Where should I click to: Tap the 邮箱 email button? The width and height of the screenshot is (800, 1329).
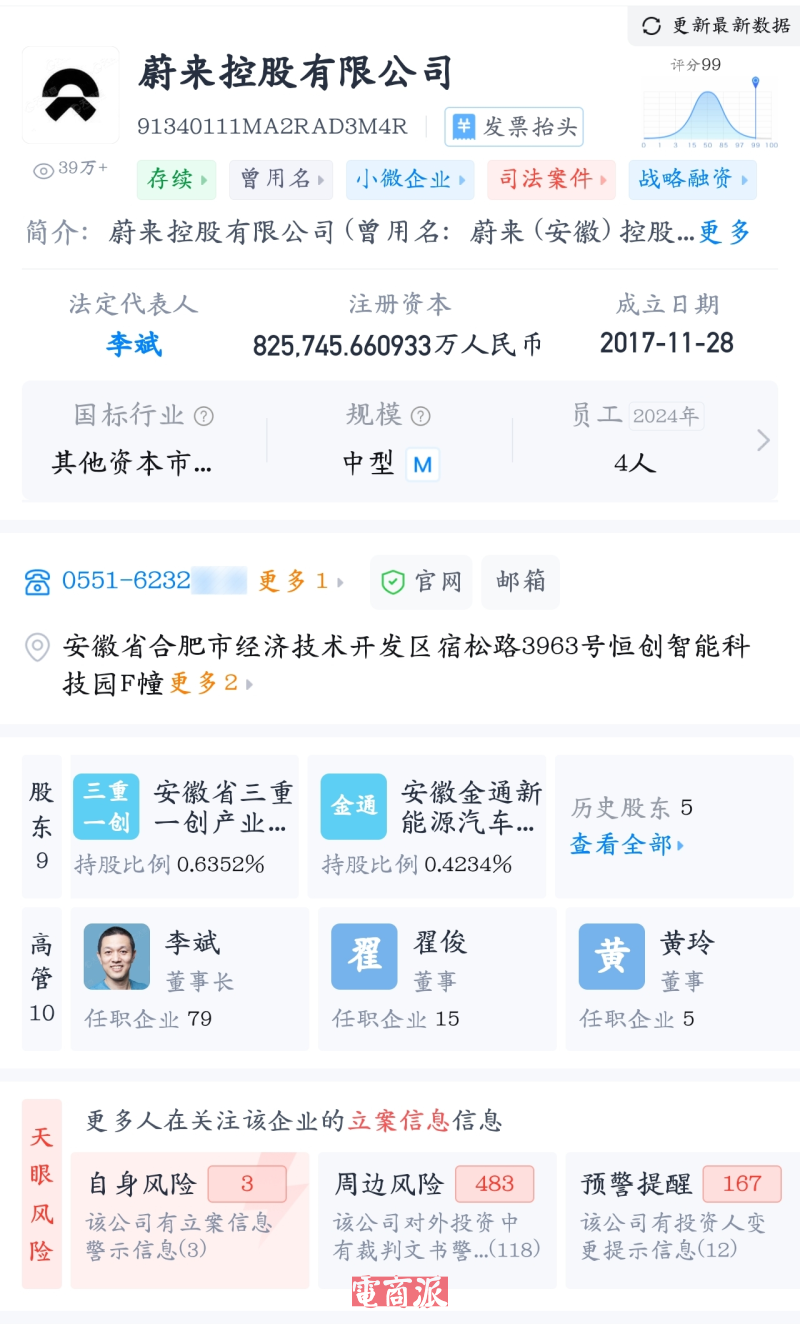[520, 582]
